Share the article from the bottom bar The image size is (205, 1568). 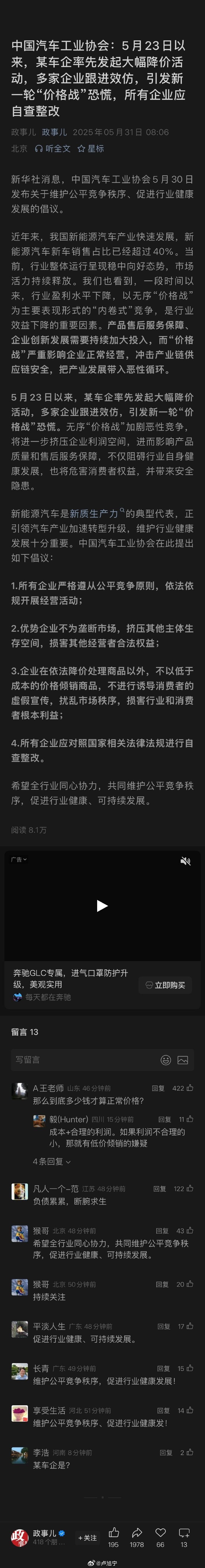coord(137,1529)
